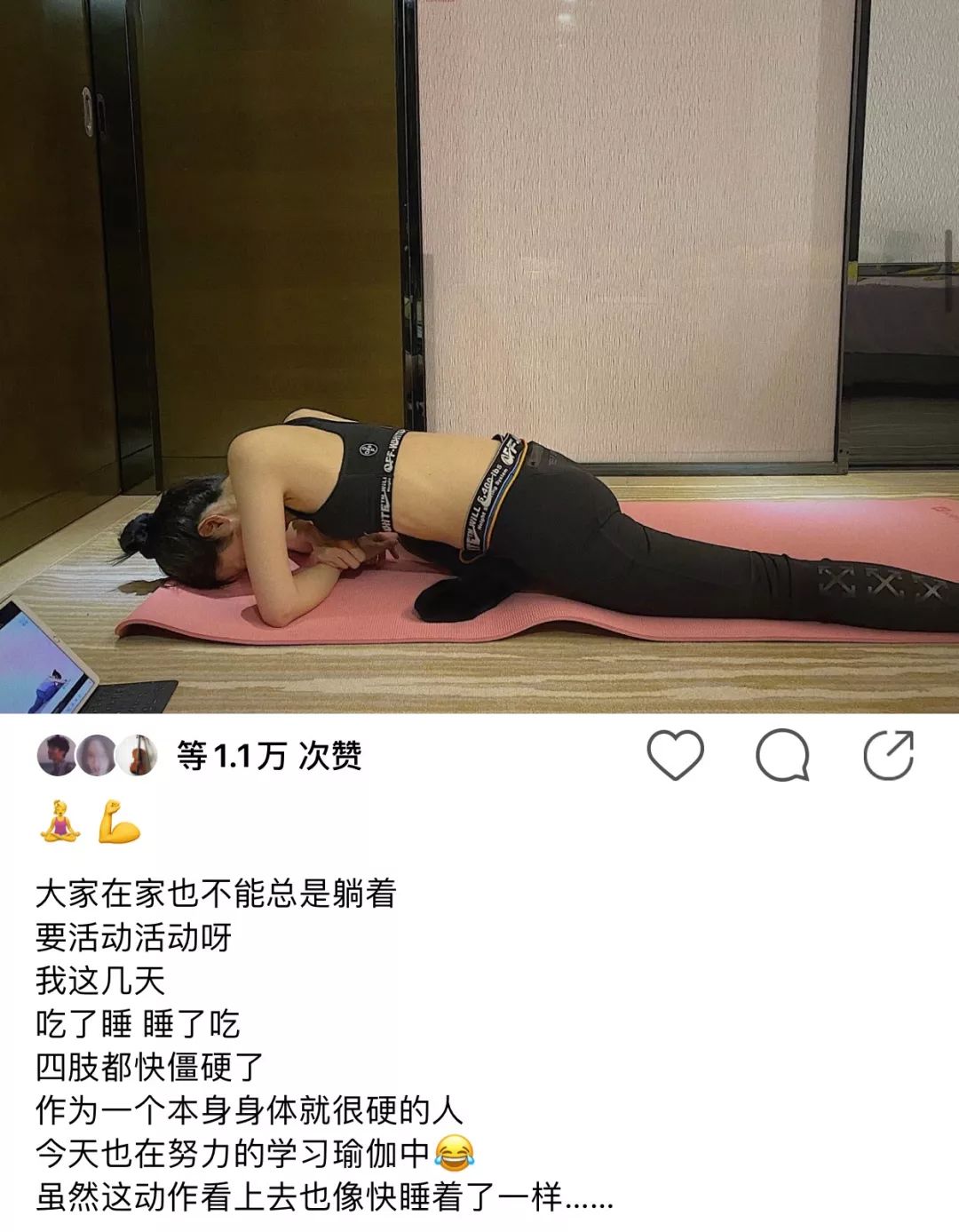Viewport: 959px width, 1232px height.
Task: View who liked via 等1.1万次赞
Action: (269, 756)
